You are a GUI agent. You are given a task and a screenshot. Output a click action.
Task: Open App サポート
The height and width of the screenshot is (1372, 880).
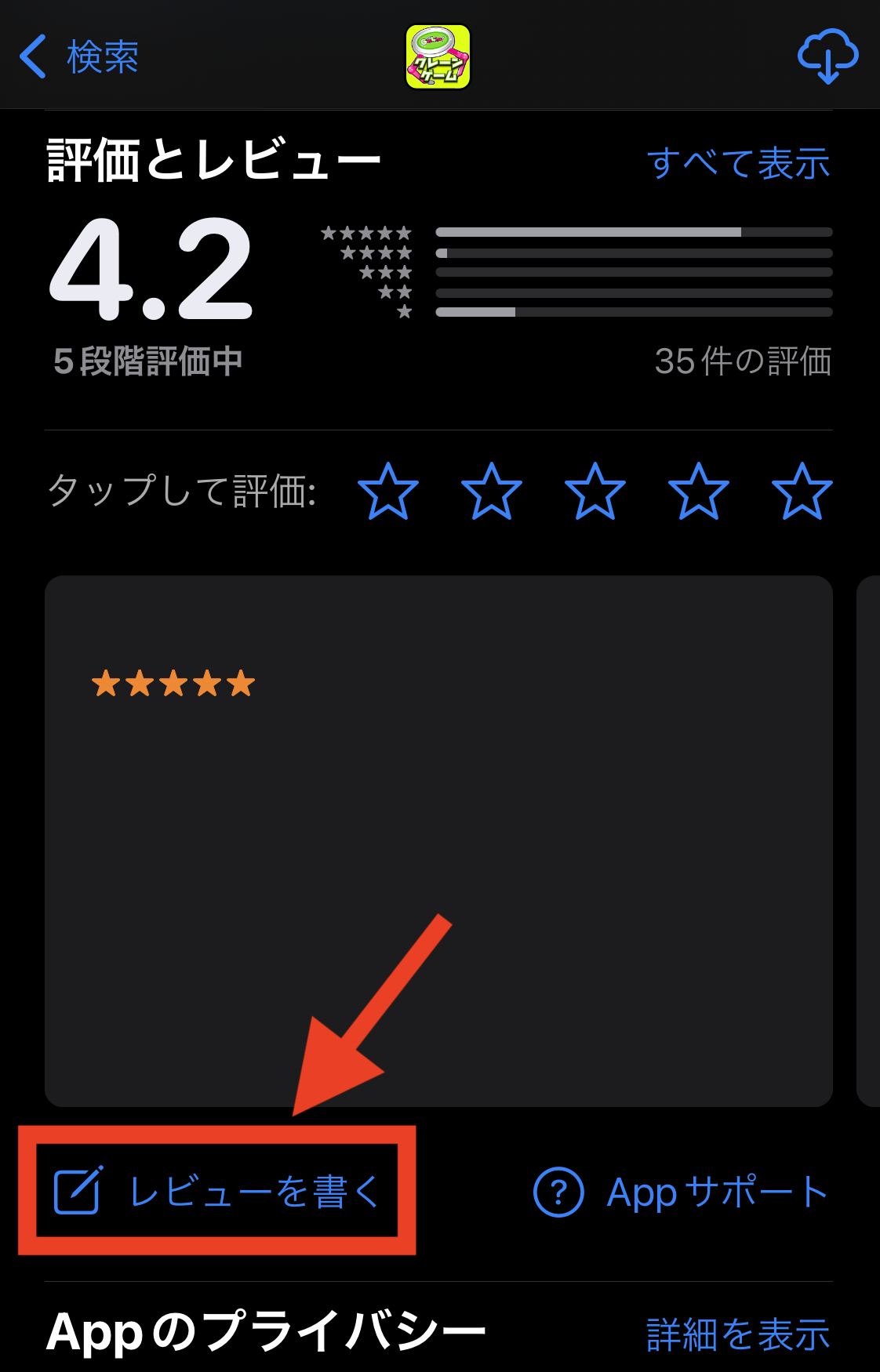tap(681, 1192)
